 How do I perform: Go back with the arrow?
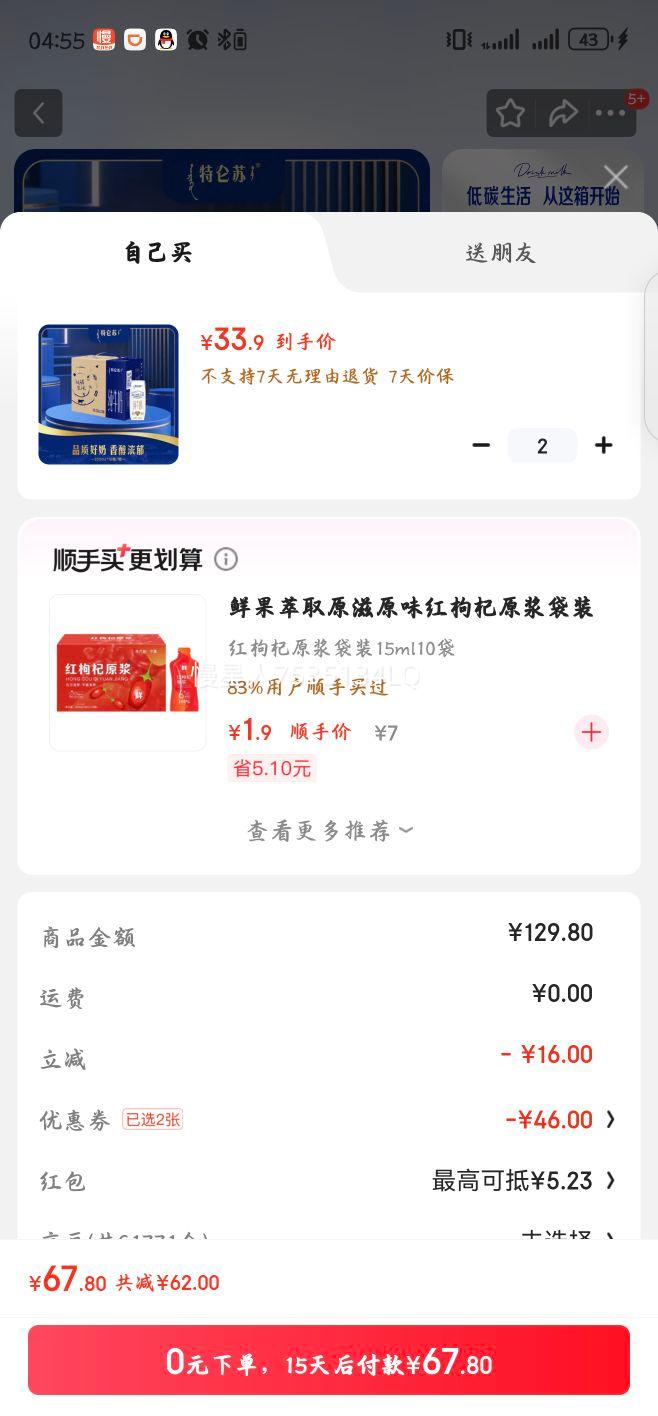[38, 114]
